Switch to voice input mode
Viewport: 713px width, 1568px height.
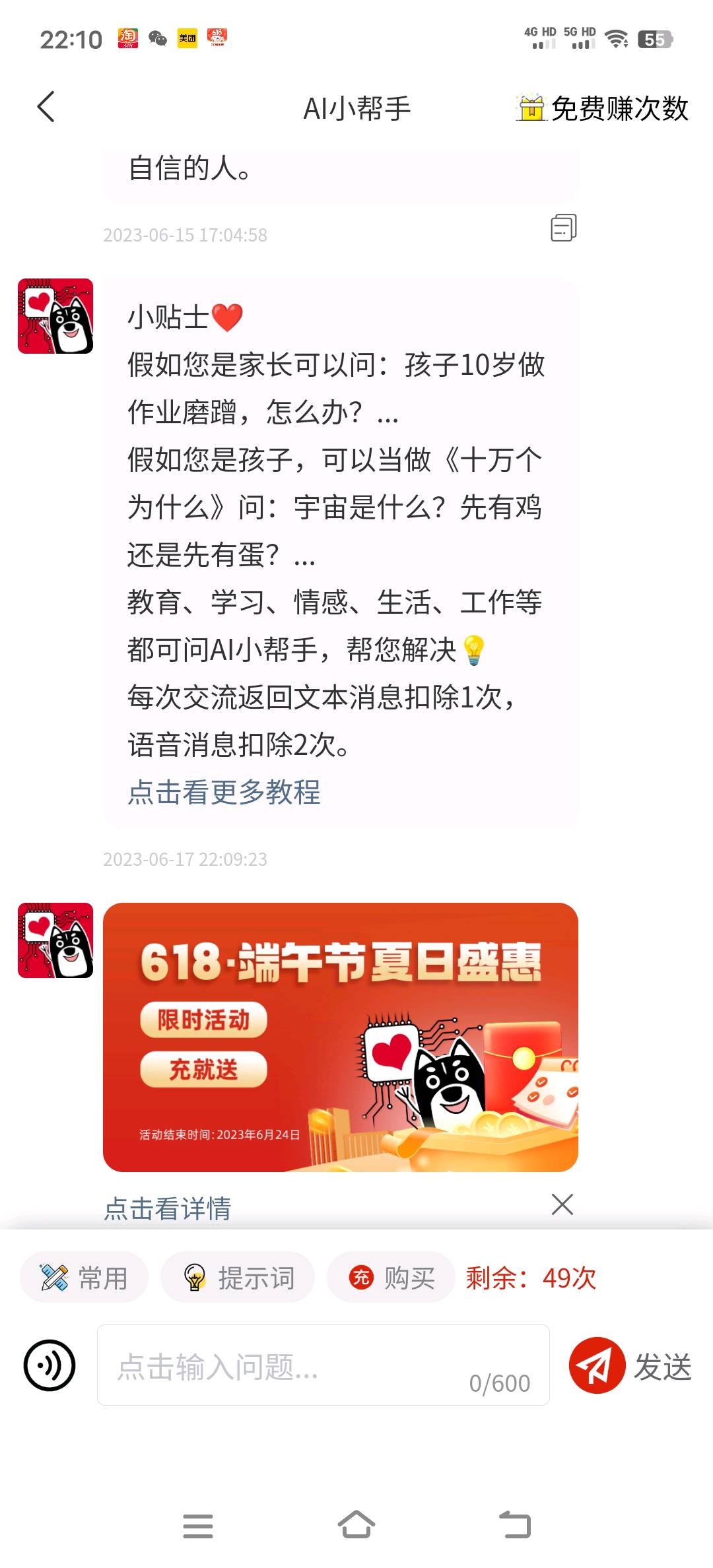click(x=50, y=1365)
